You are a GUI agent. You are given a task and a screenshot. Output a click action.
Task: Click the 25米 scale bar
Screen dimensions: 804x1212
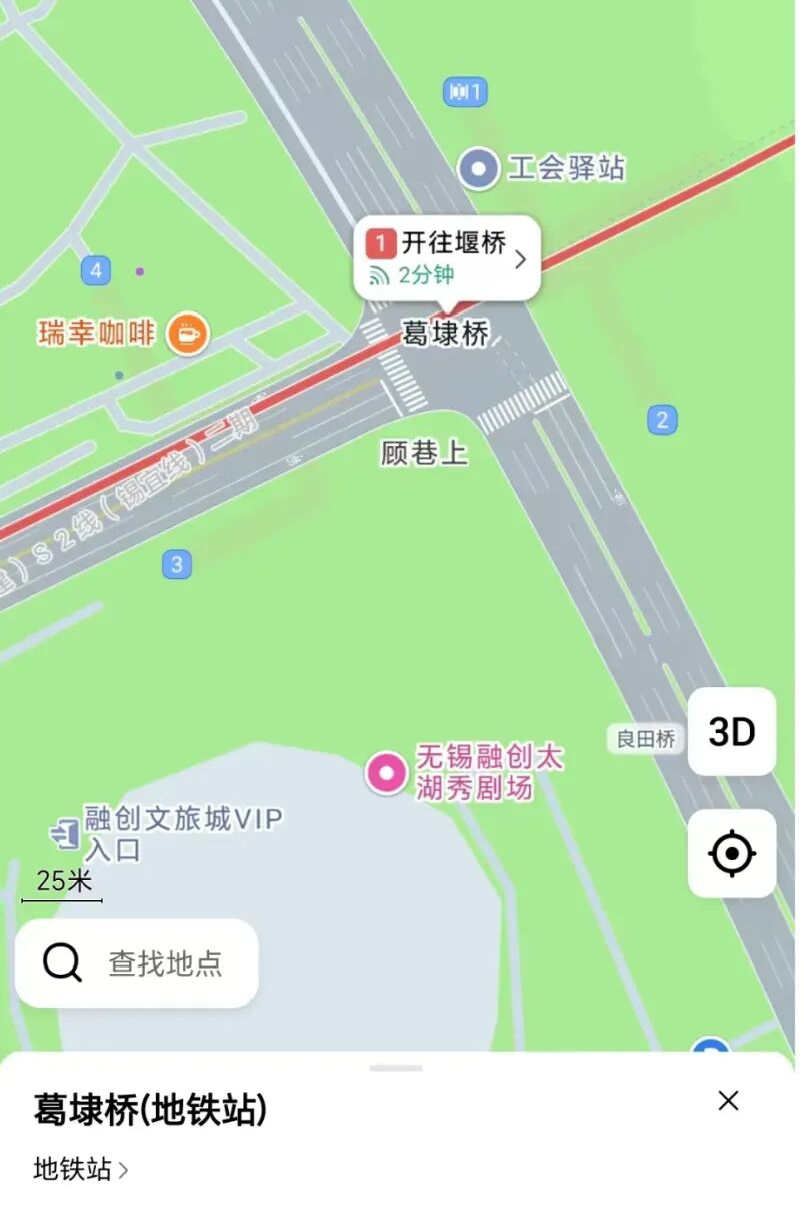click(60, 882)
